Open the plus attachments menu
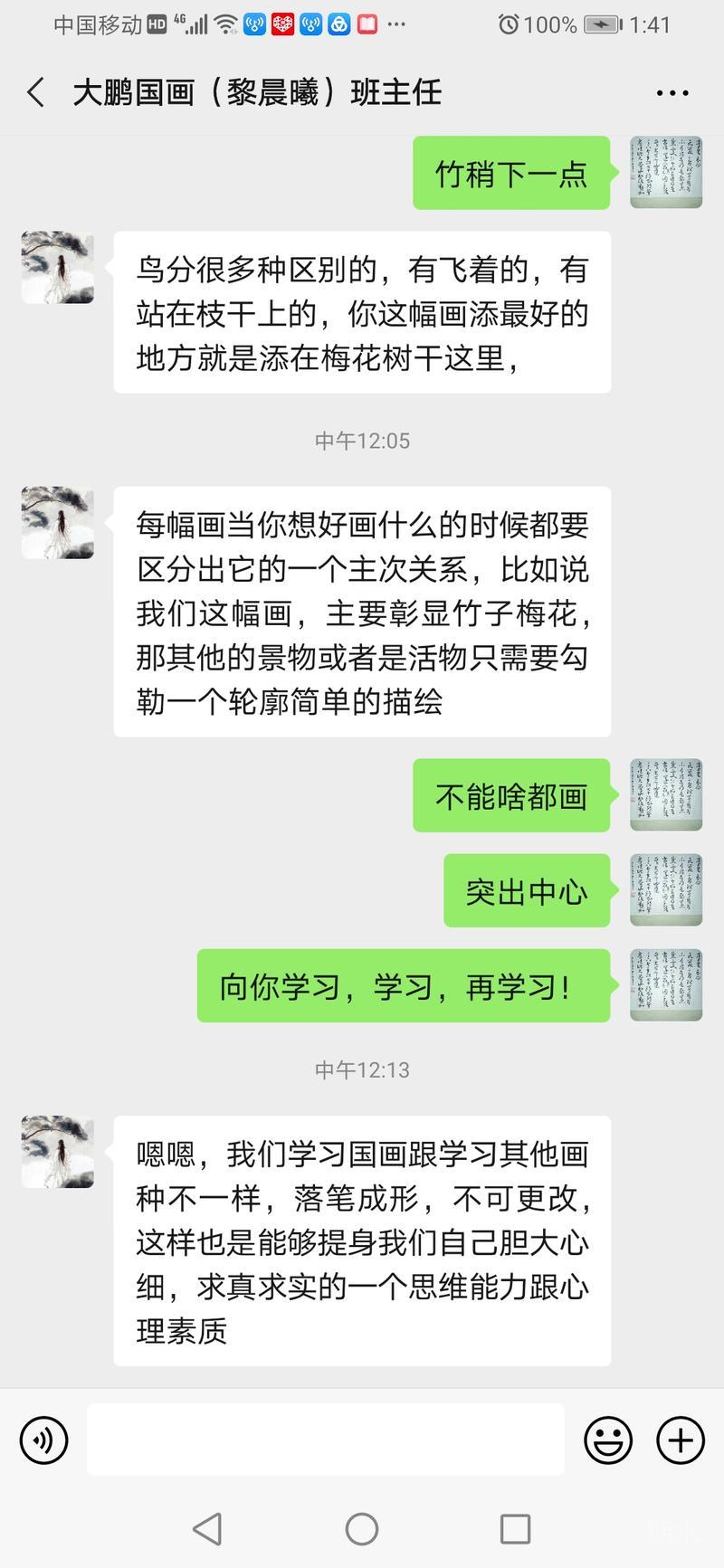 click(x=680, y=1439)
